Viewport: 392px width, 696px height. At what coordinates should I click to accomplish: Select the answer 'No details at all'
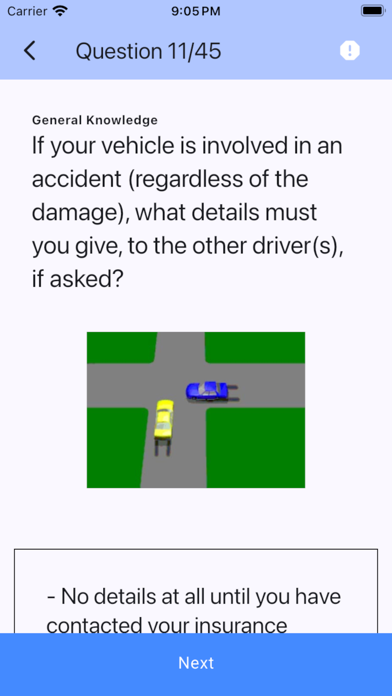coord(196,591)
